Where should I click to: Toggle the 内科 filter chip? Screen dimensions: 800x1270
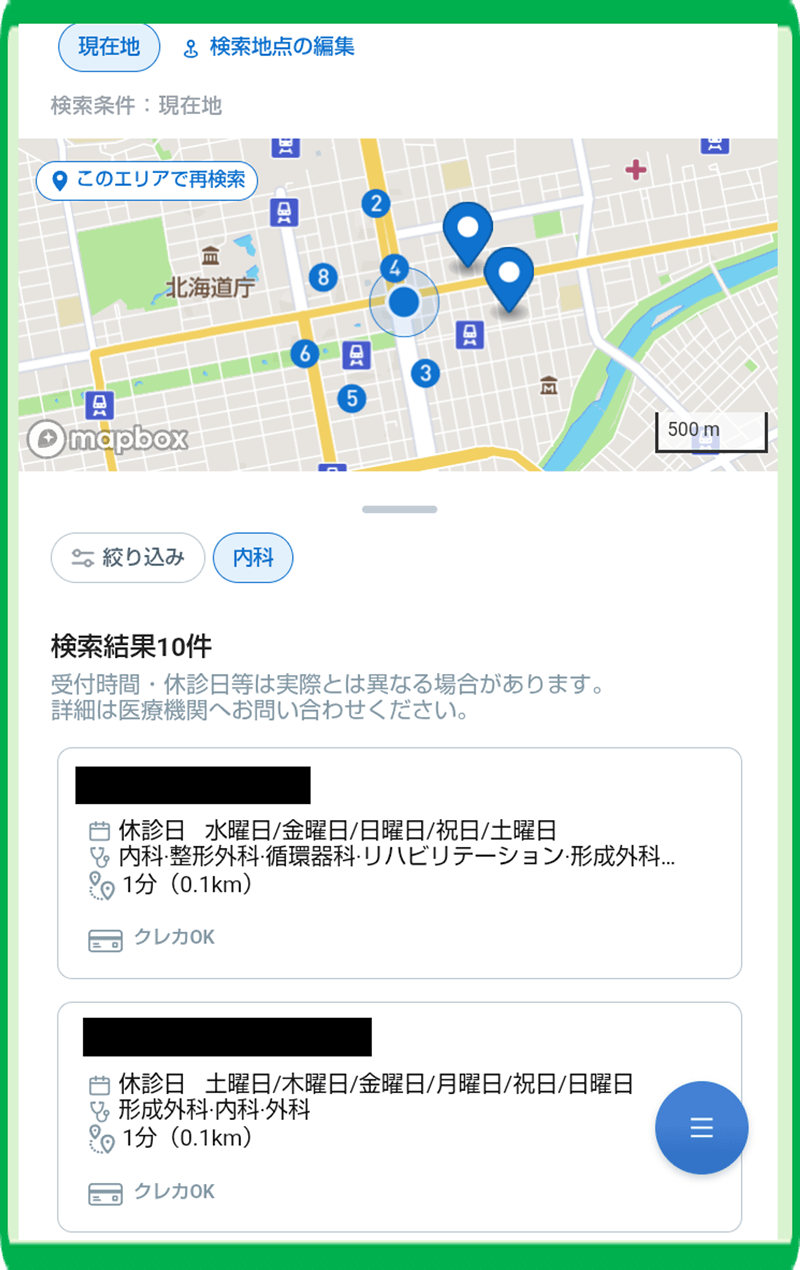pyautogui.click(x=253, y=558)
